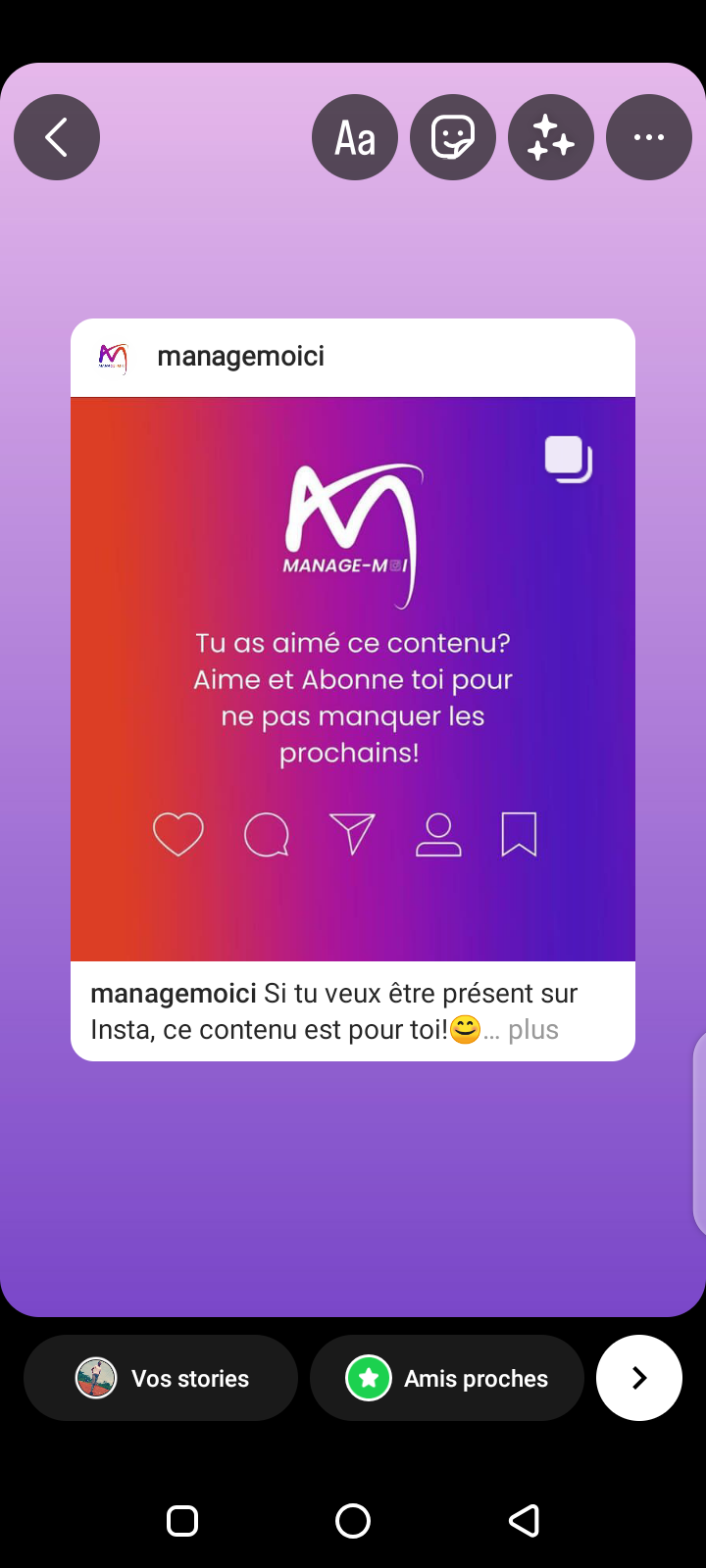Image resolution: width=706 pixels, height=1568 pixels.
Task: Tap the white arrow to continue sharing
Action: tap(639, 1378)
